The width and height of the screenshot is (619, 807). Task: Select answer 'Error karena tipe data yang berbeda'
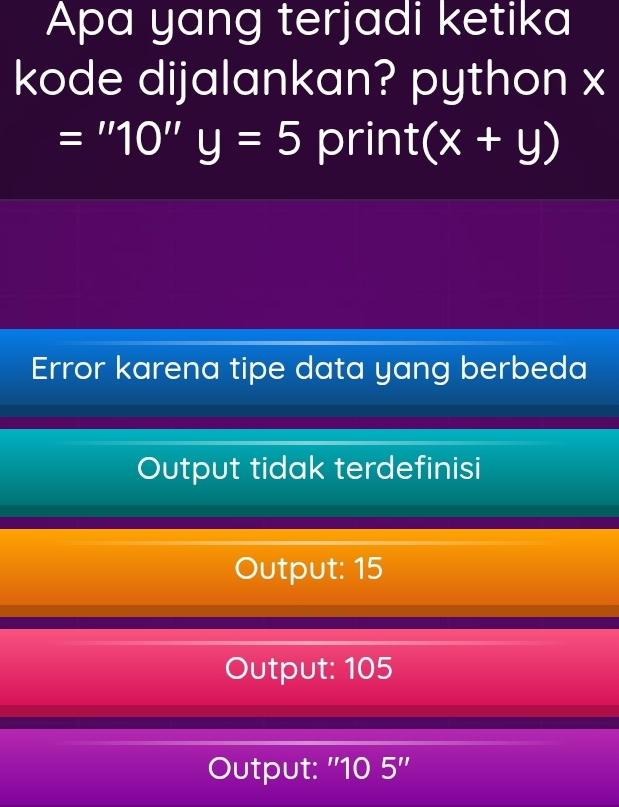[309, 372]
